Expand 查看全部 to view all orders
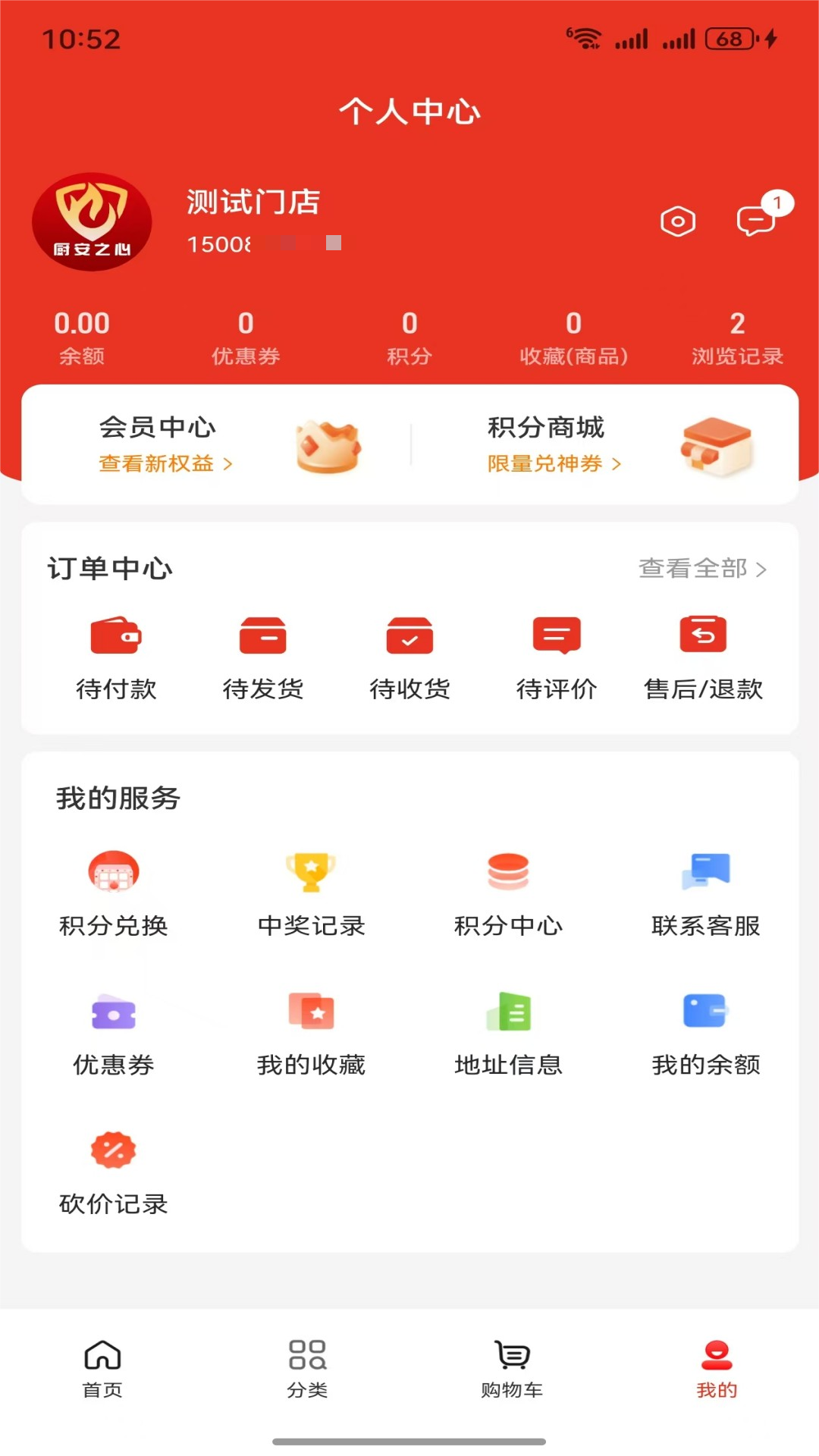The height and width of the screenshot is (1456, 819). 702,567
